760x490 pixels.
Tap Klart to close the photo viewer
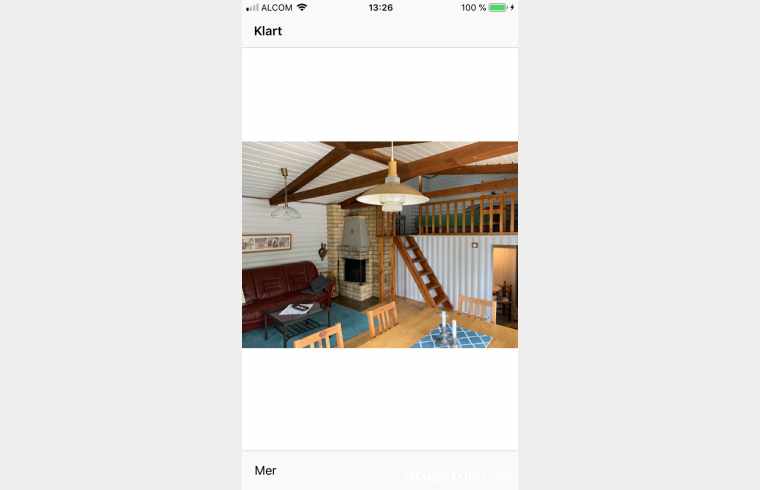pyautogui.click(x=268, y=31)
